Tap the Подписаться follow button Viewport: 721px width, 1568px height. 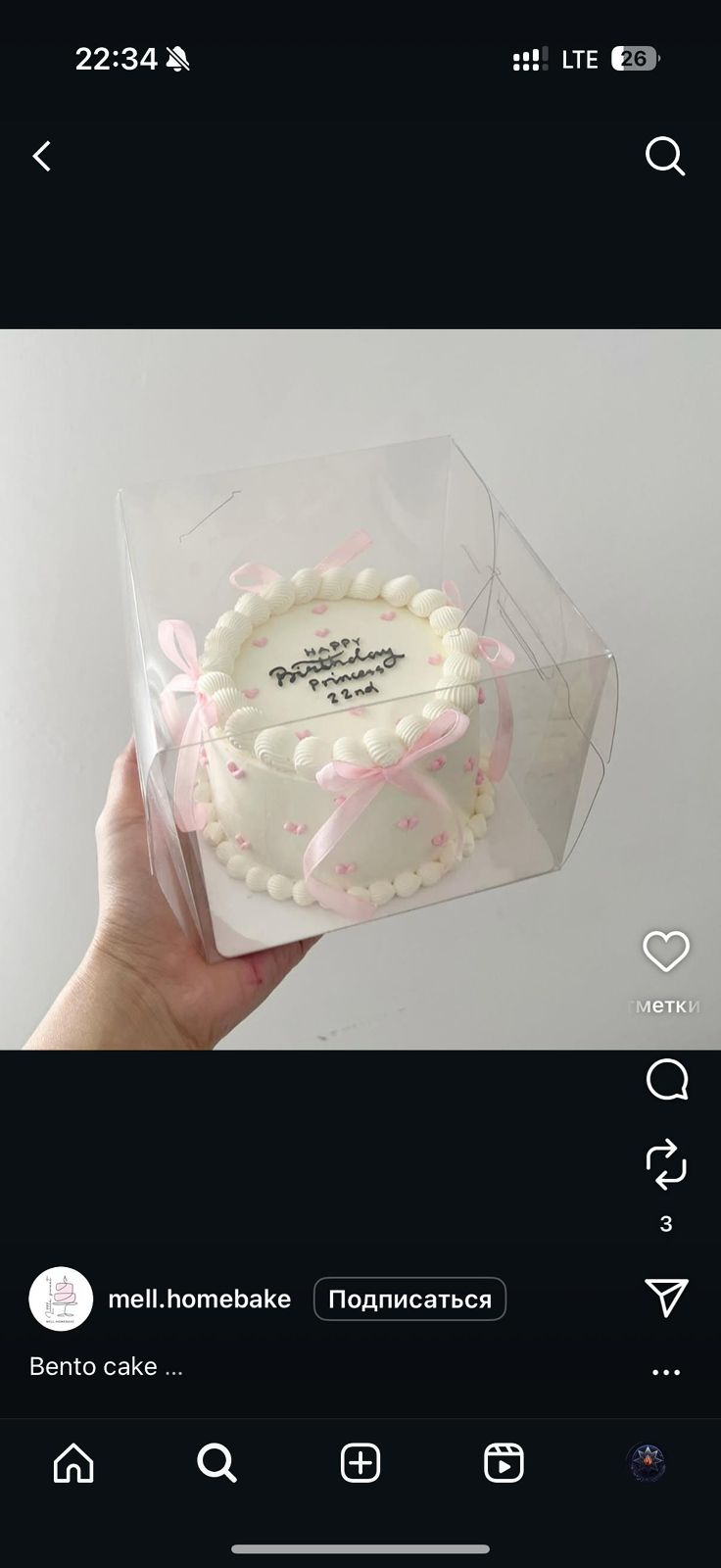pos(409,1299)
